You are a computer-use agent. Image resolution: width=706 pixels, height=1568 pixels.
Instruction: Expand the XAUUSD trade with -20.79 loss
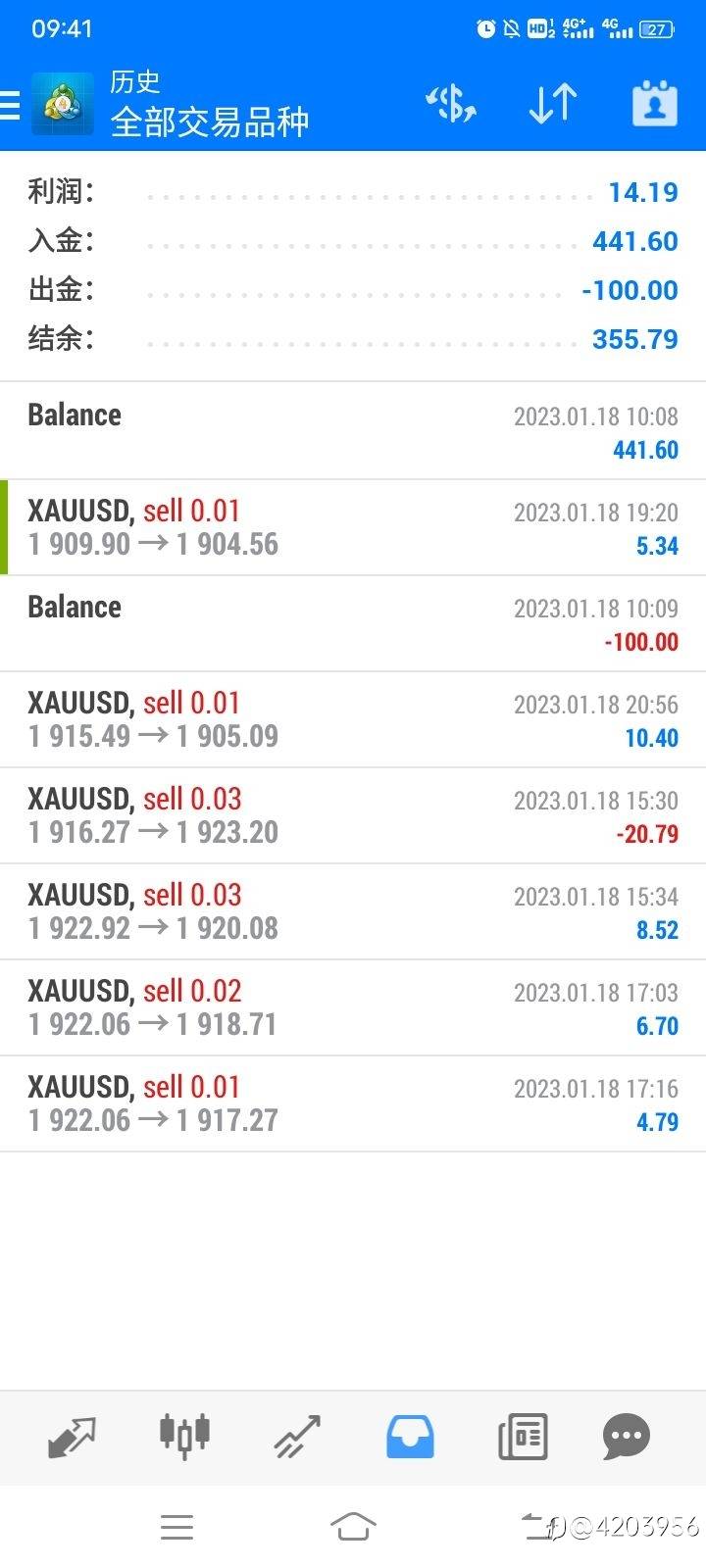[353, 815]
